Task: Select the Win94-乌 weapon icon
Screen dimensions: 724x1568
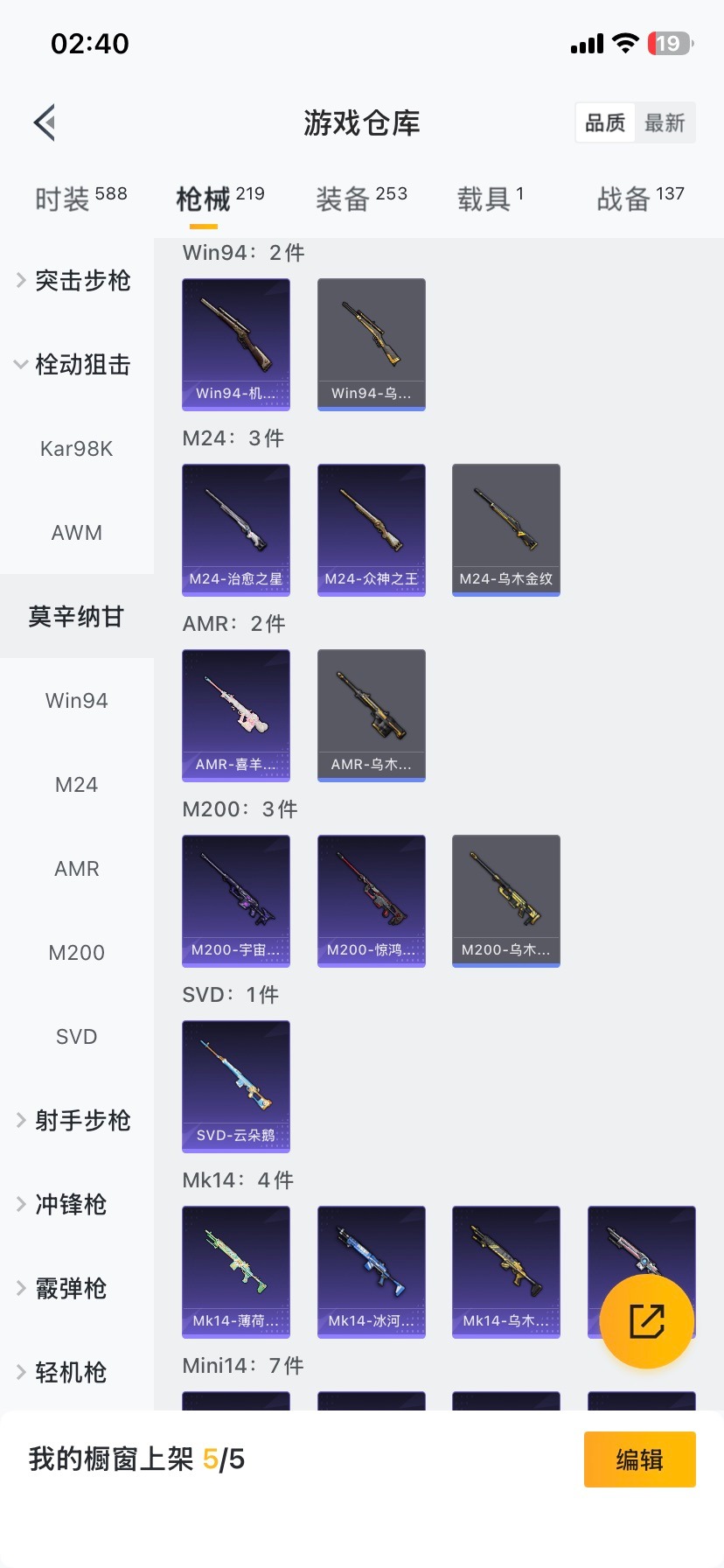Action: click(371, 344)
